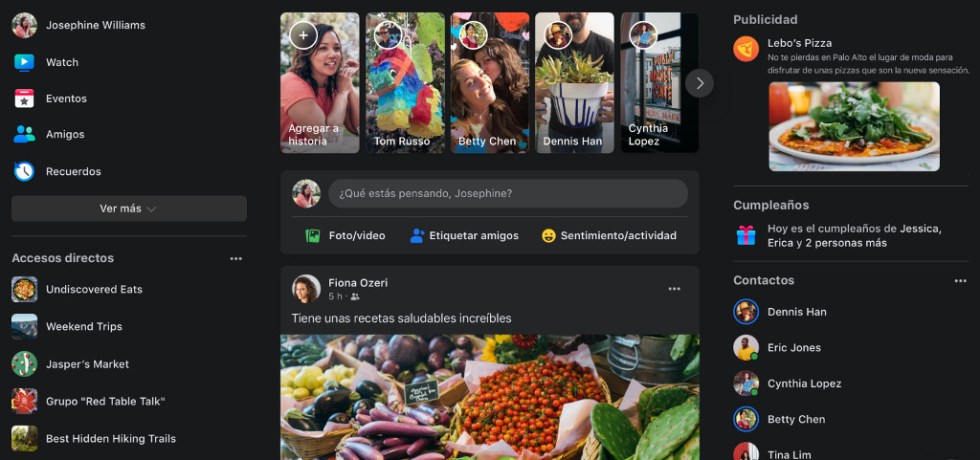Show next stories with arrow

coord(699,83)
